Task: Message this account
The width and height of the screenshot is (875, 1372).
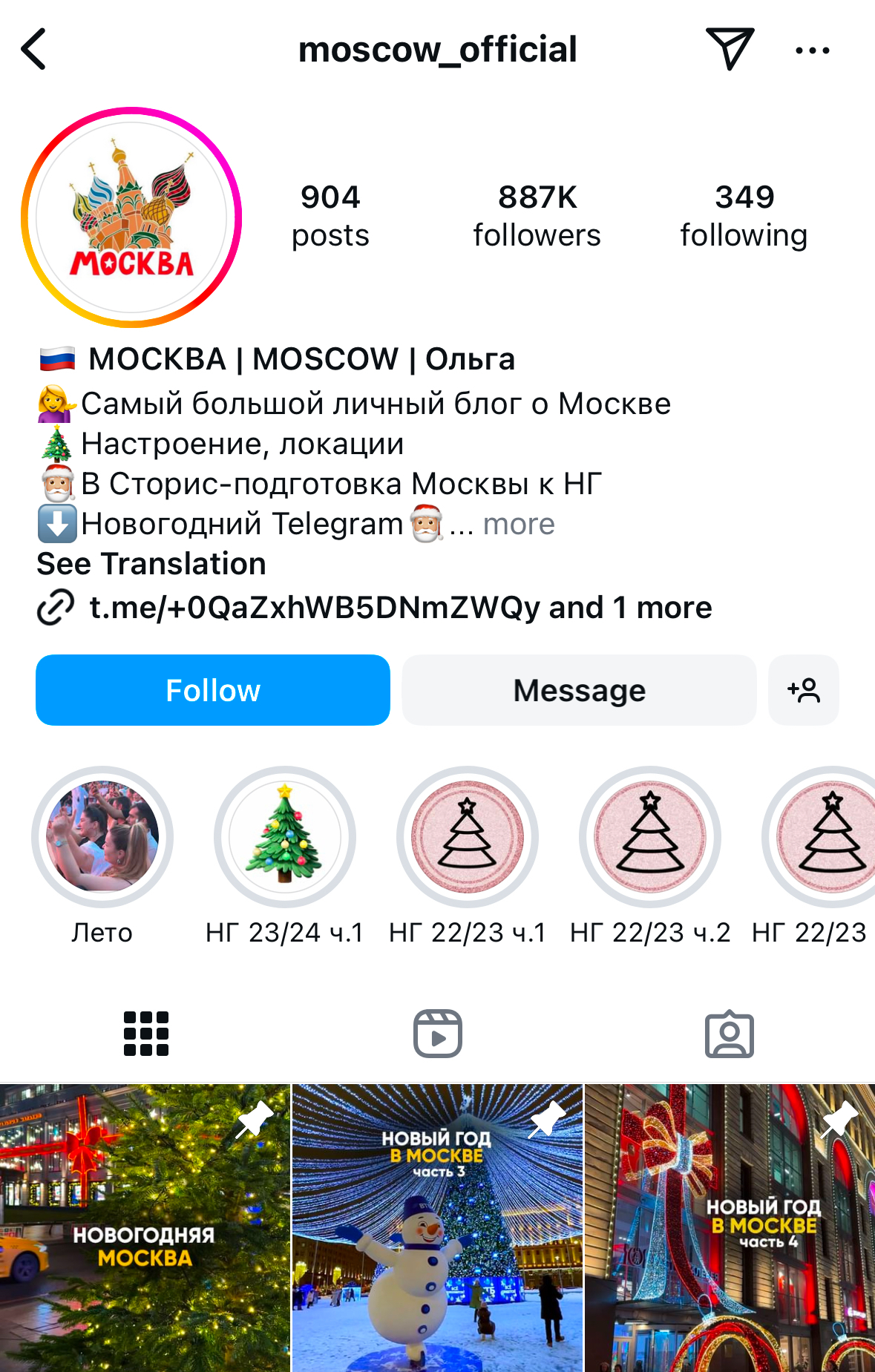Action: 579,690
